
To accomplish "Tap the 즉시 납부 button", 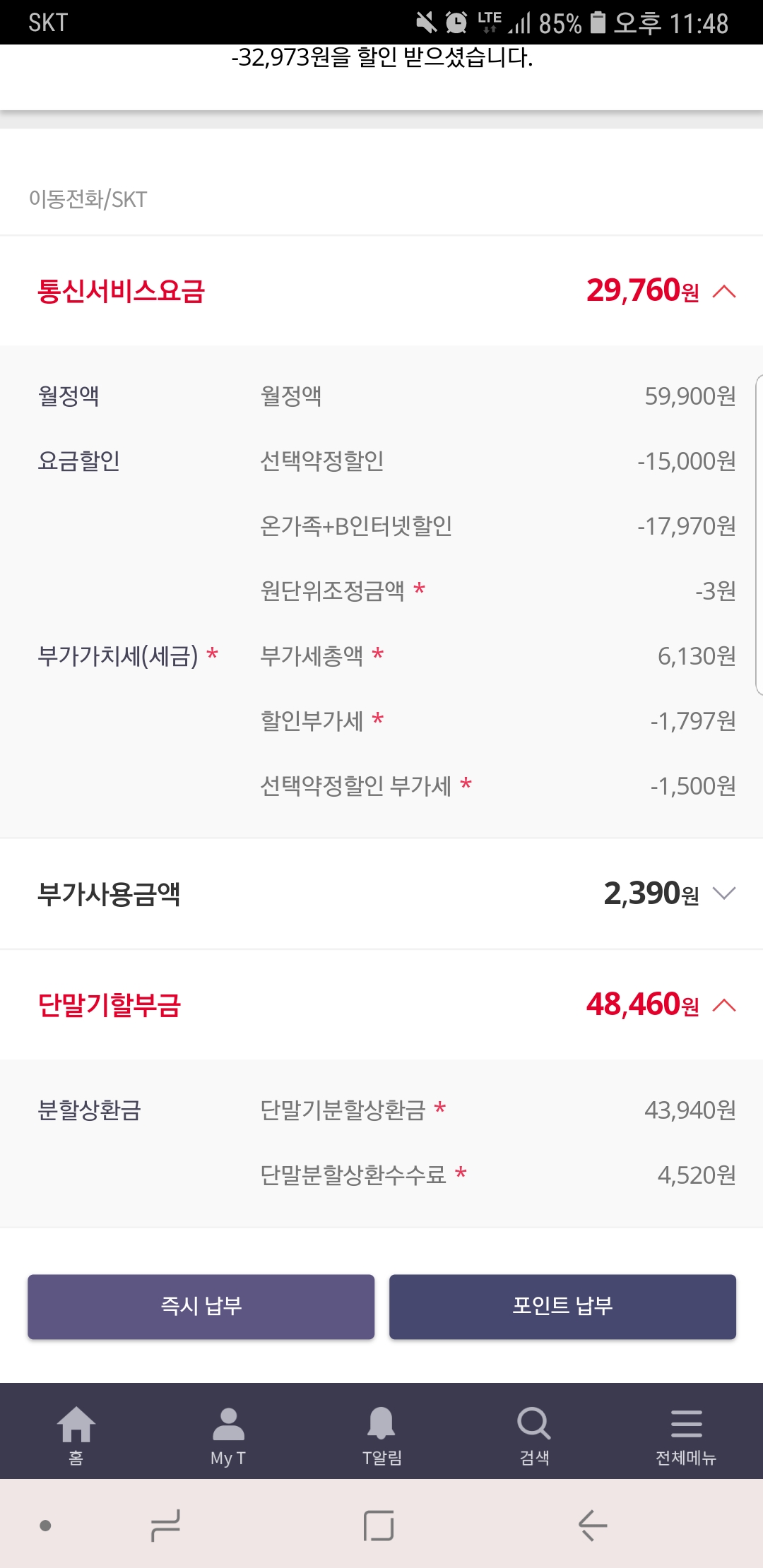I will tap(201, 1307).
